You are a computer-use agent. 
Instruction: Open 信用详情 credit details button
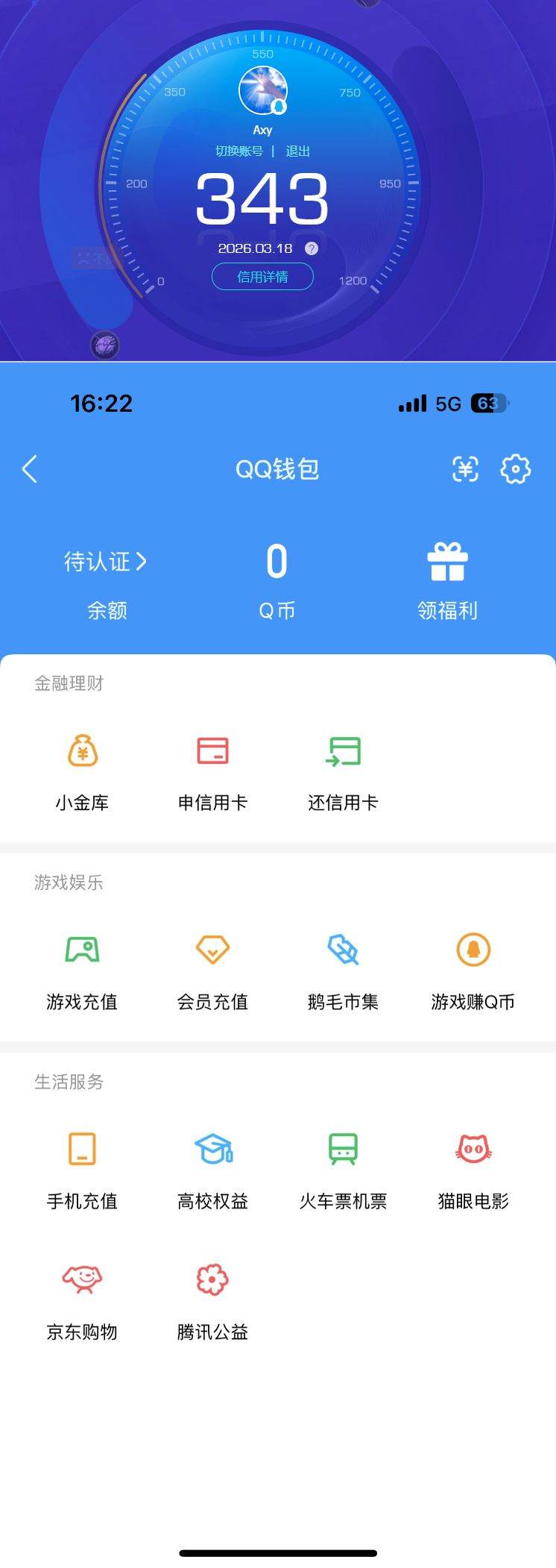[x=262, y=276]
